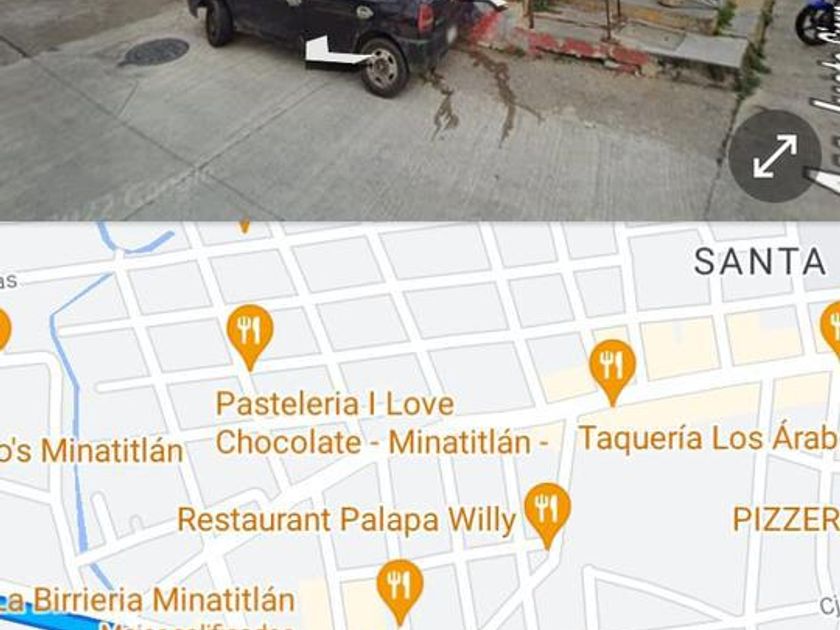Image resolution: width=840 pixels, height=630 pixels.
Task: Tap the Street View forward navigation arrow
Action: pyautogui.click(x=338, y=52)
